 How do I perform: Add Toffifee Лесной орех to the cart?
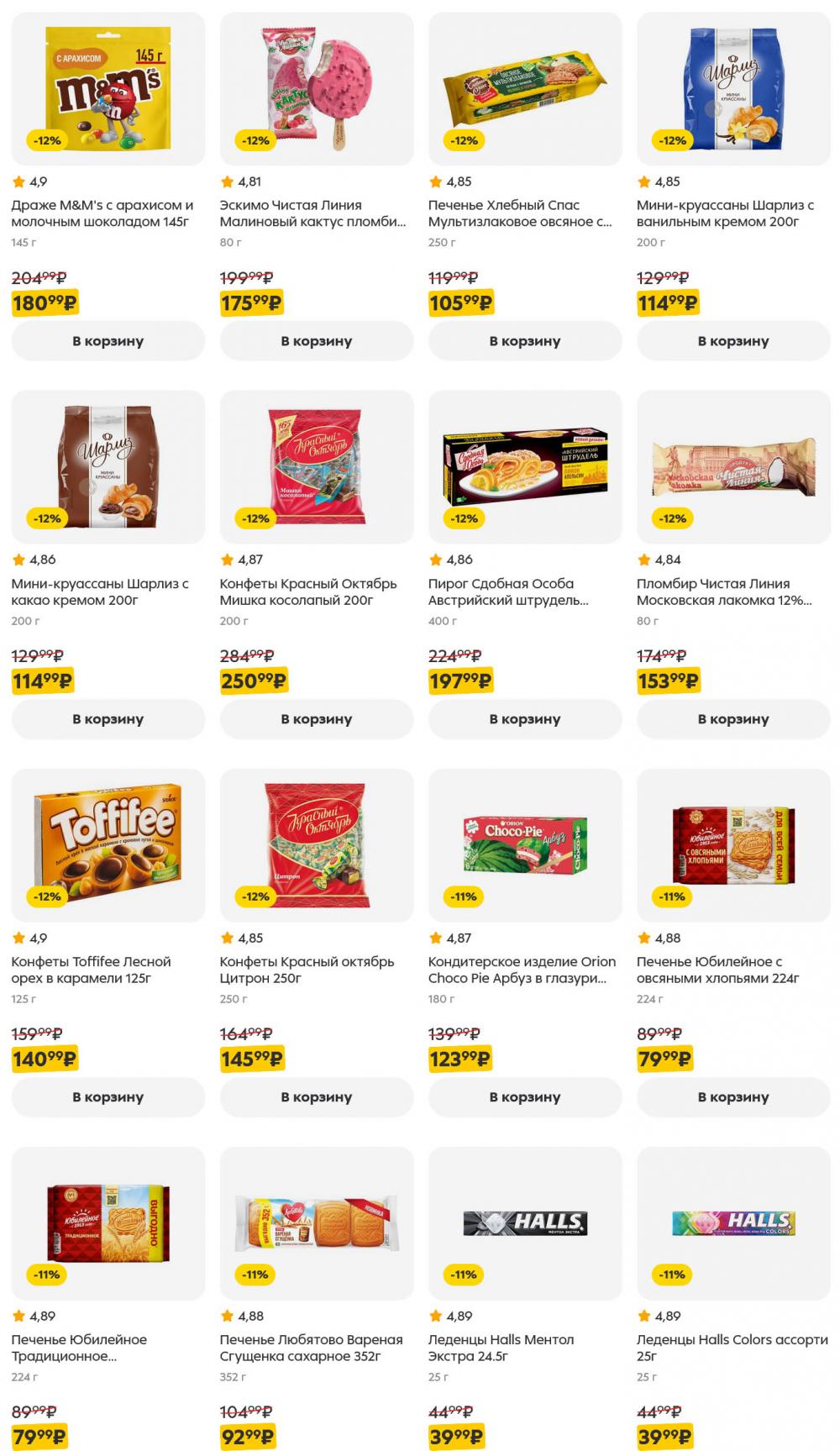(108, 1096)
